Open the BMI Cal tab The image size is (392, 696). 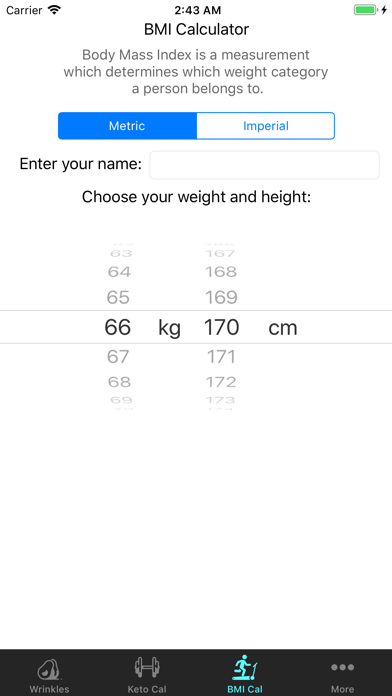point(245,673)
